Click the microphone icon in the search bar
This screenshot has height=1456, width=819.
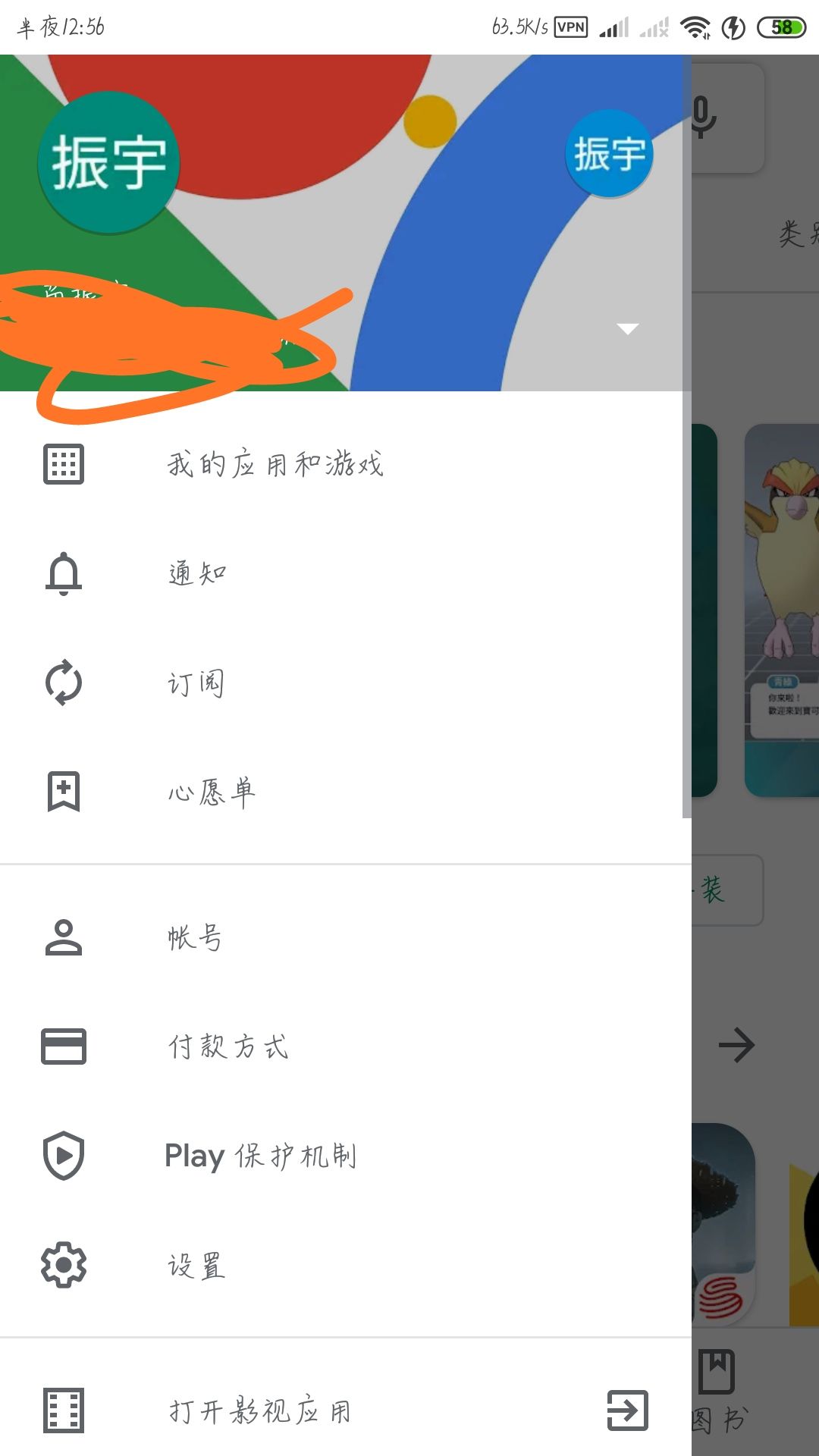tap(701, 115)
